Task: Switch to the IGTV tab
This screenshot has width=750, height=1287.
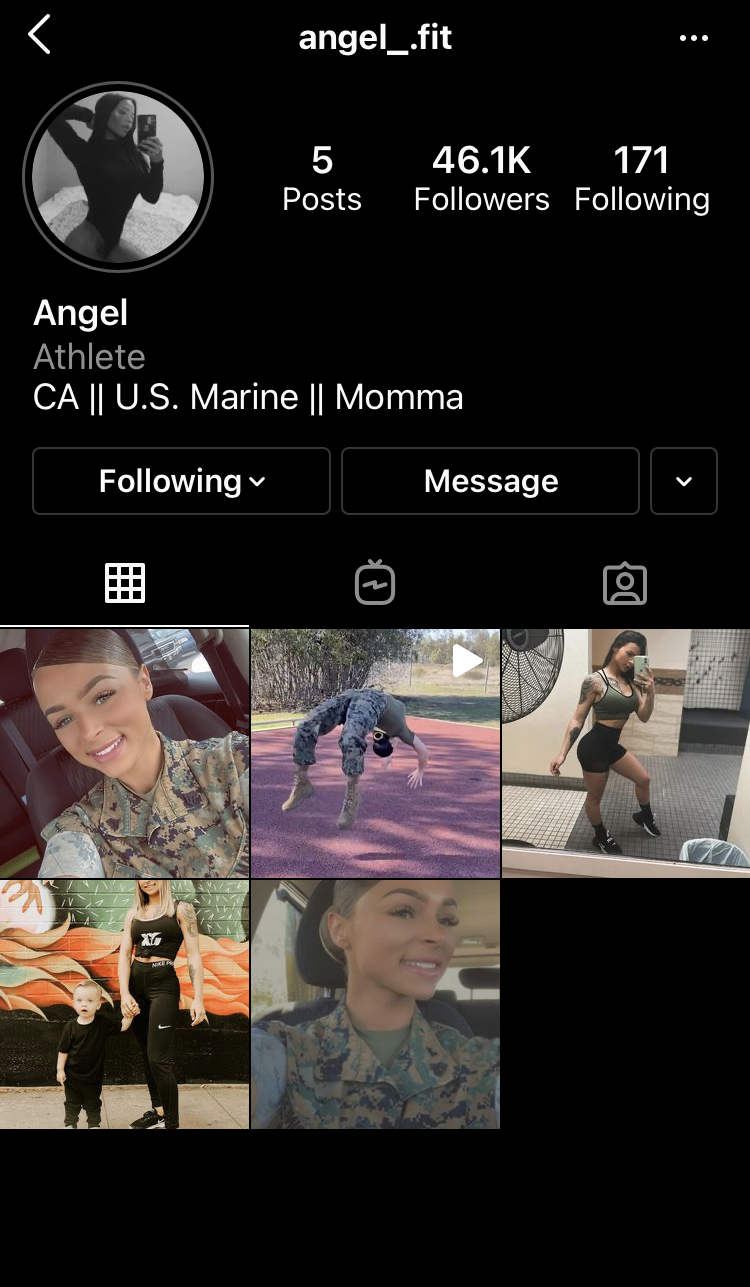Action: pyautogui.click(x=375, y=583)
